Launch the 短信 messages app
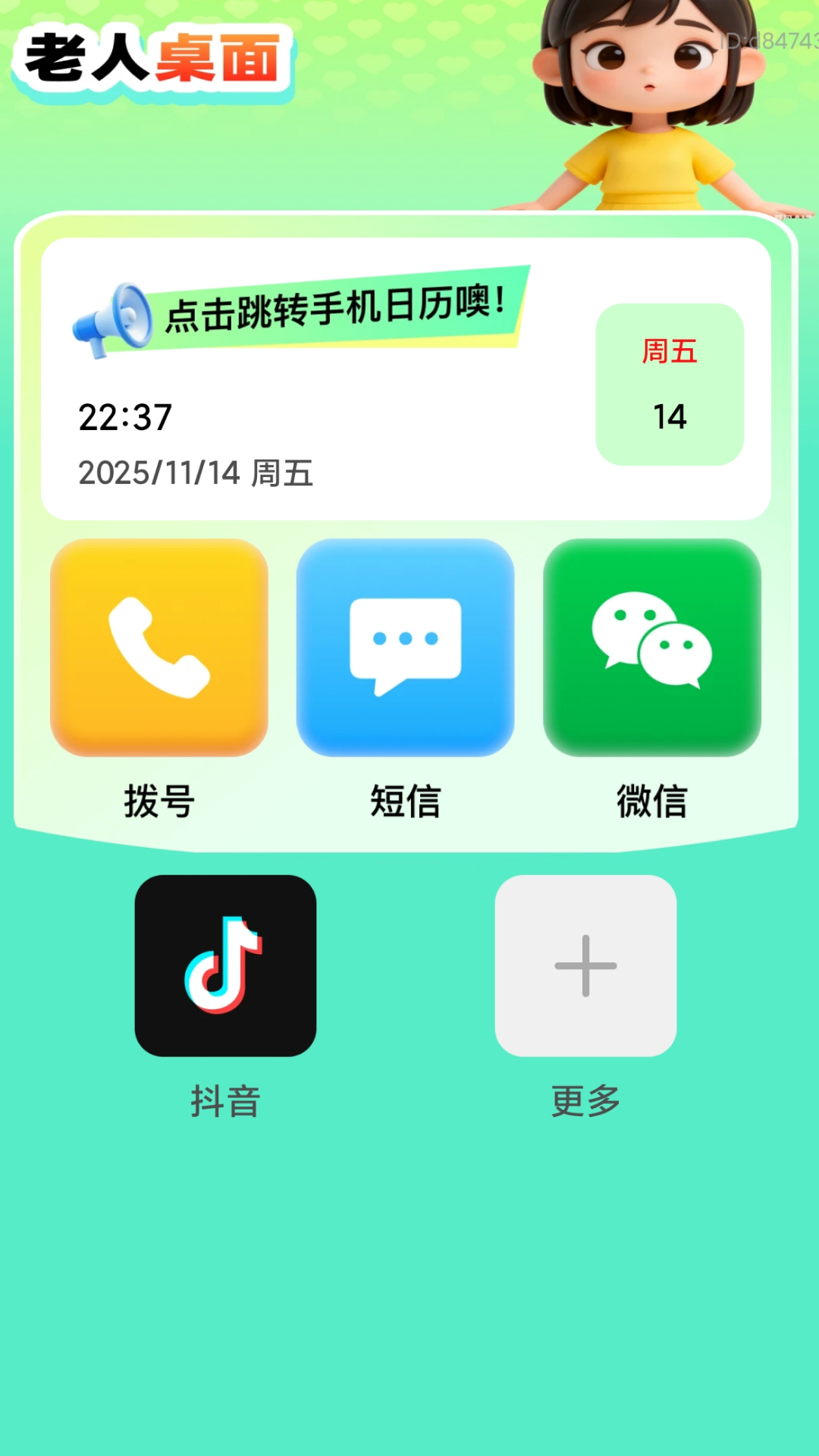Viewport: 819px width, 1456px height. tap(405, 647)
